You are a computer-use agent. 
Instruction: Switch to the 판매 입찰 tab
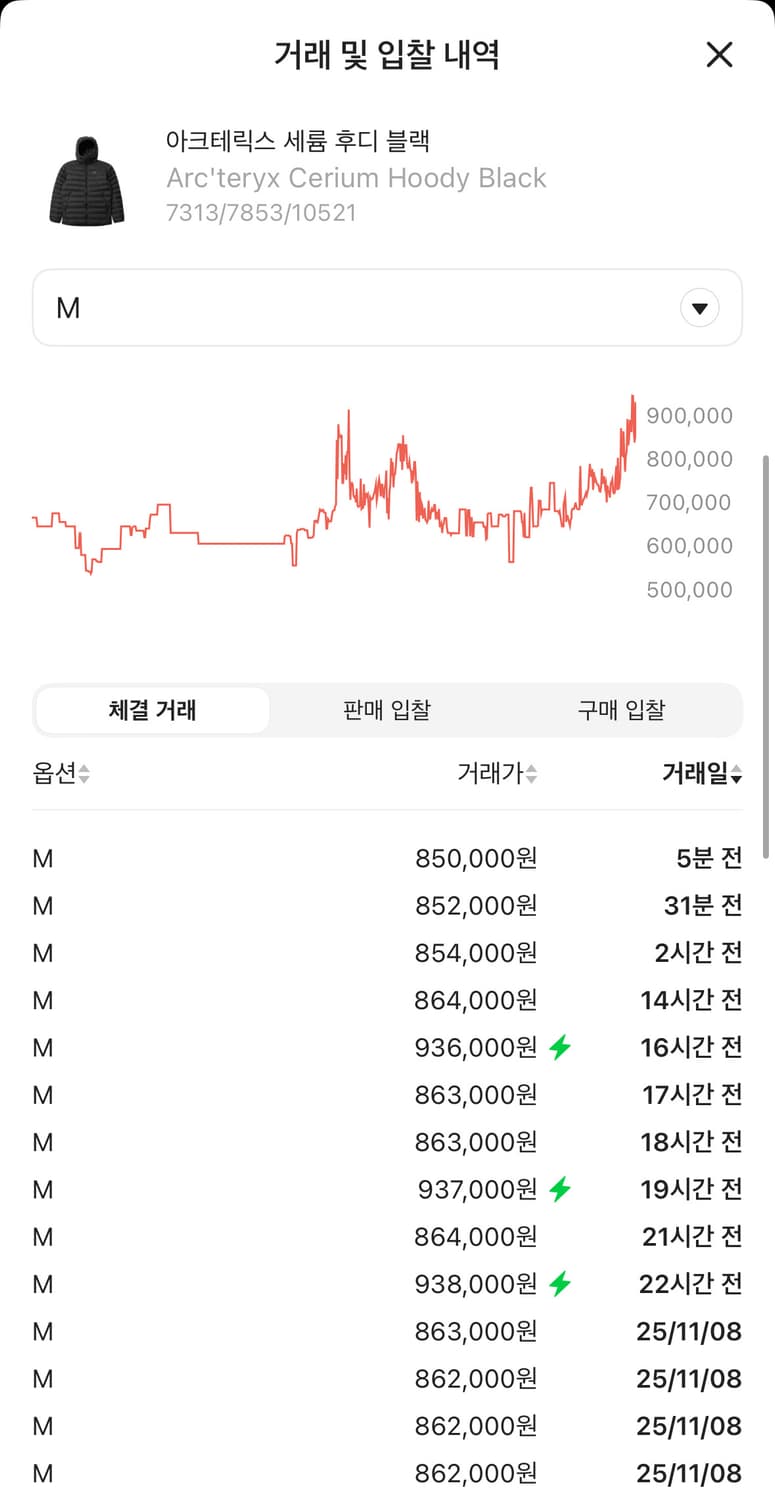[386, 710]
